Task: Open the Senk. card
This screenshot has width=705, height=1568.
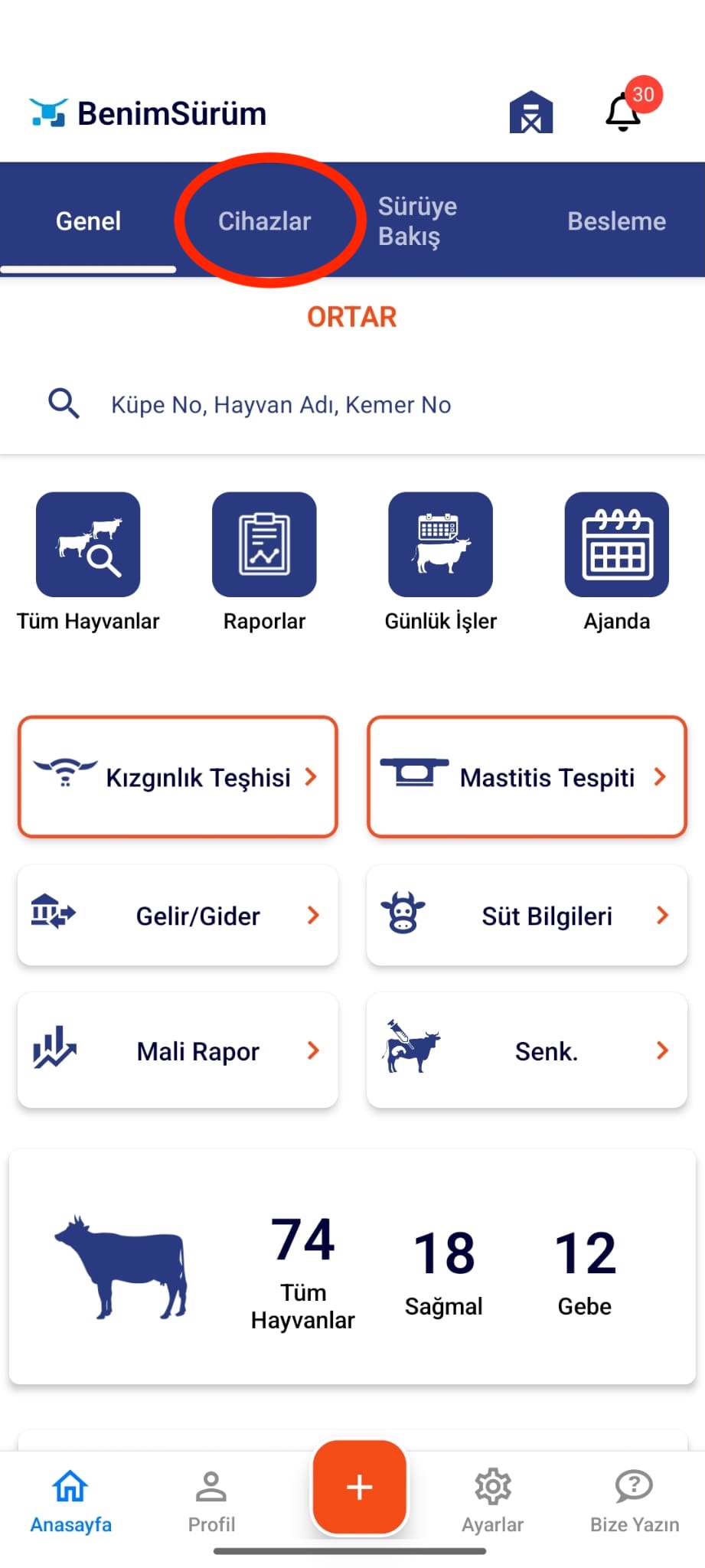Action: click(x=527, y=1050)
